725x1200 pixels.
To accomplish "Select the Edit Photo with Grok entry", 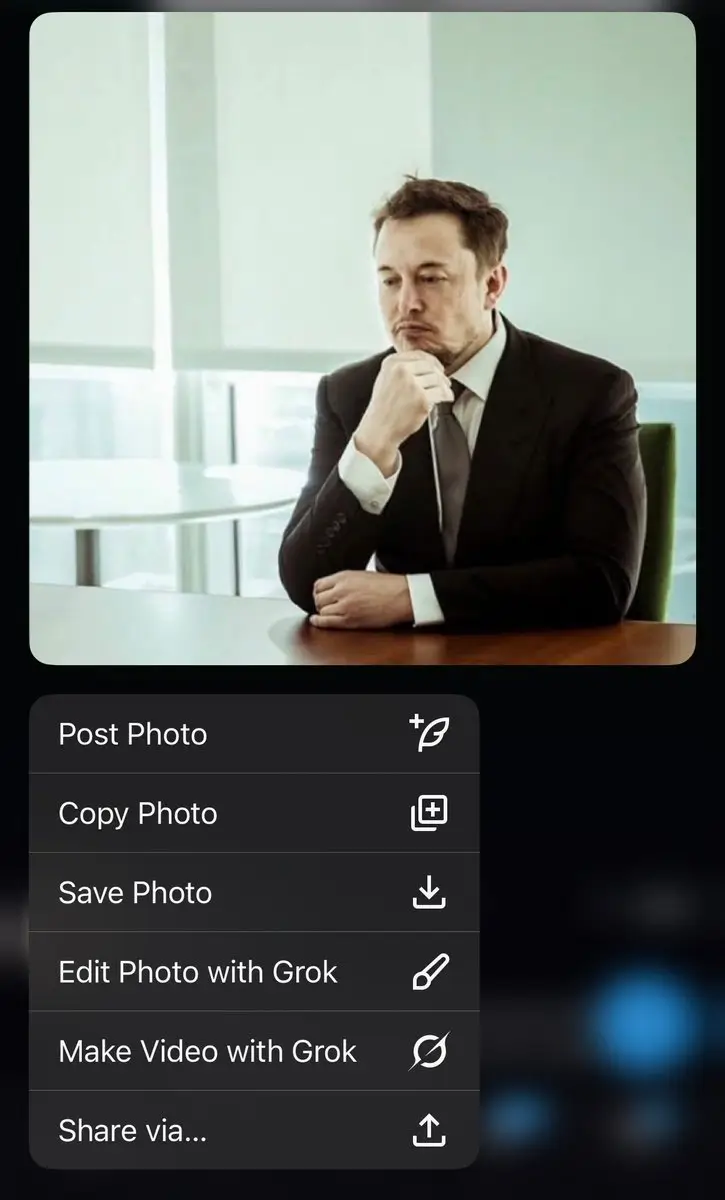I will click(199, 971).
